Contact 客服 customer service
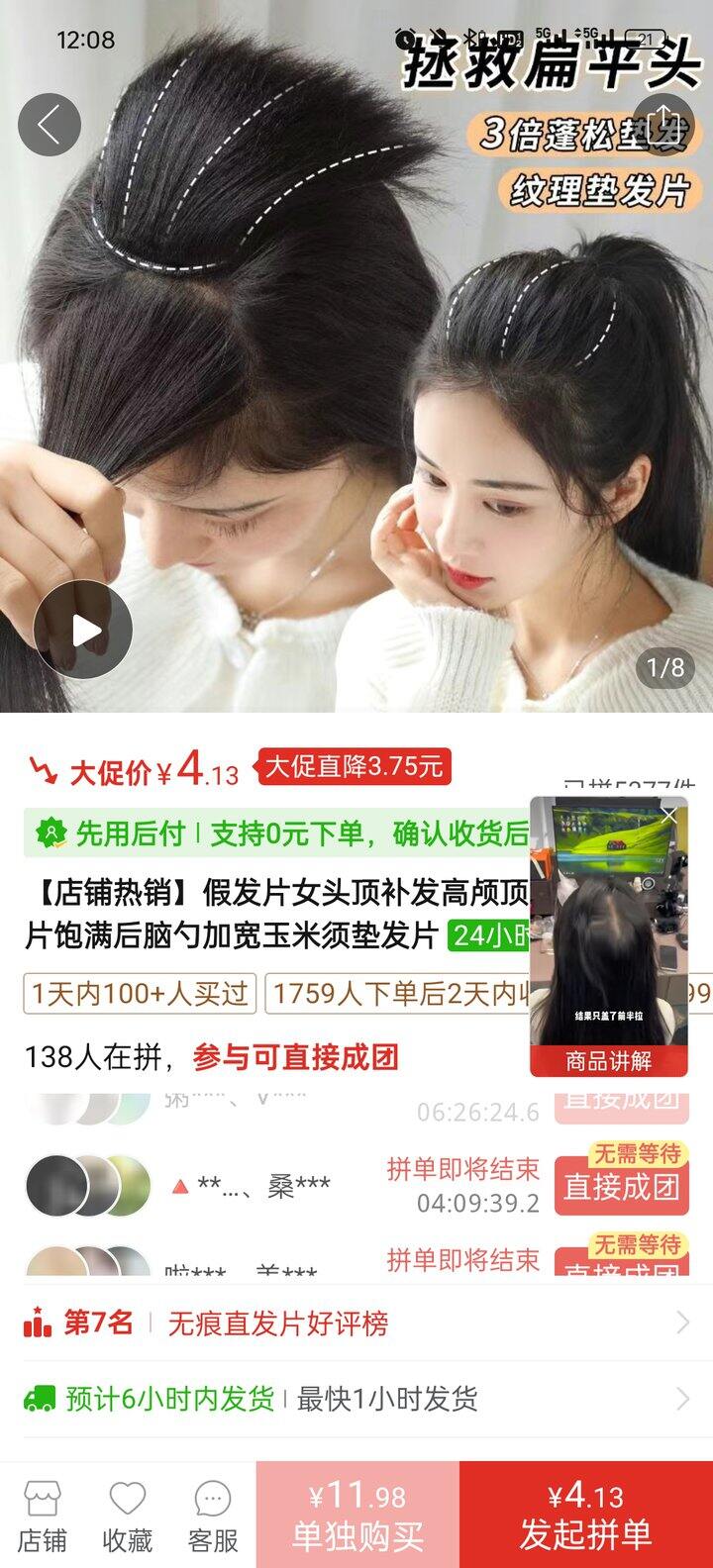713x1568 pixels. coord(213,1515)
